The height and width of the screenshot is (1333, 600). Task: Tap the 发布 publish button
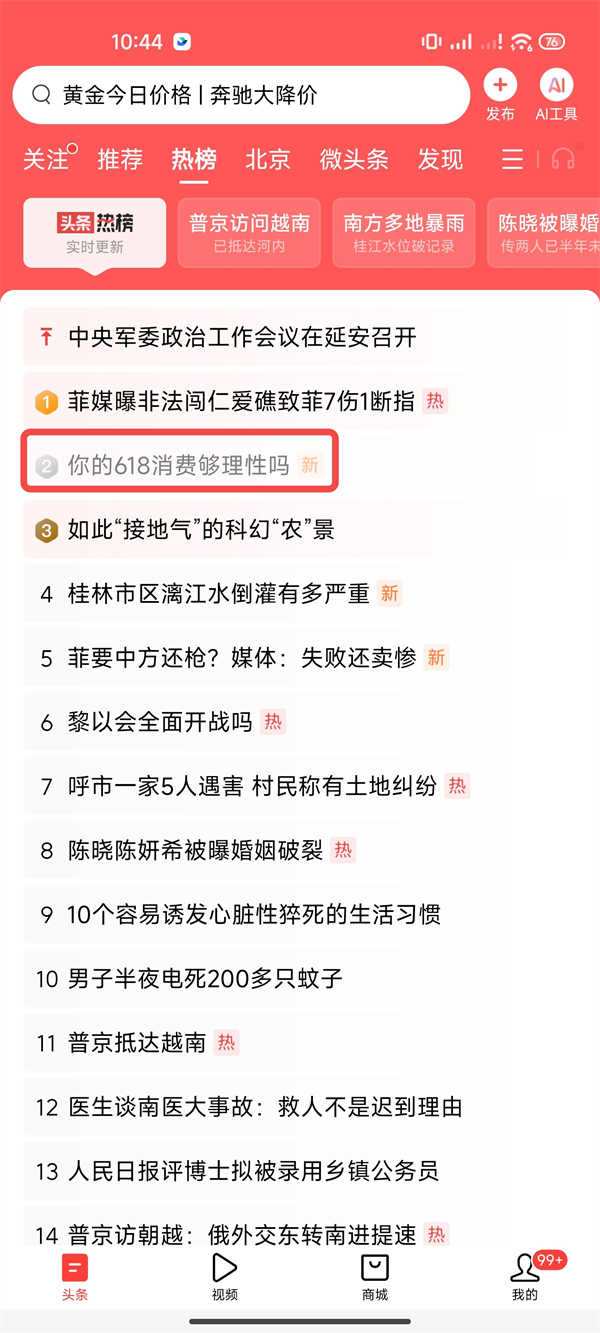point(500,95)
